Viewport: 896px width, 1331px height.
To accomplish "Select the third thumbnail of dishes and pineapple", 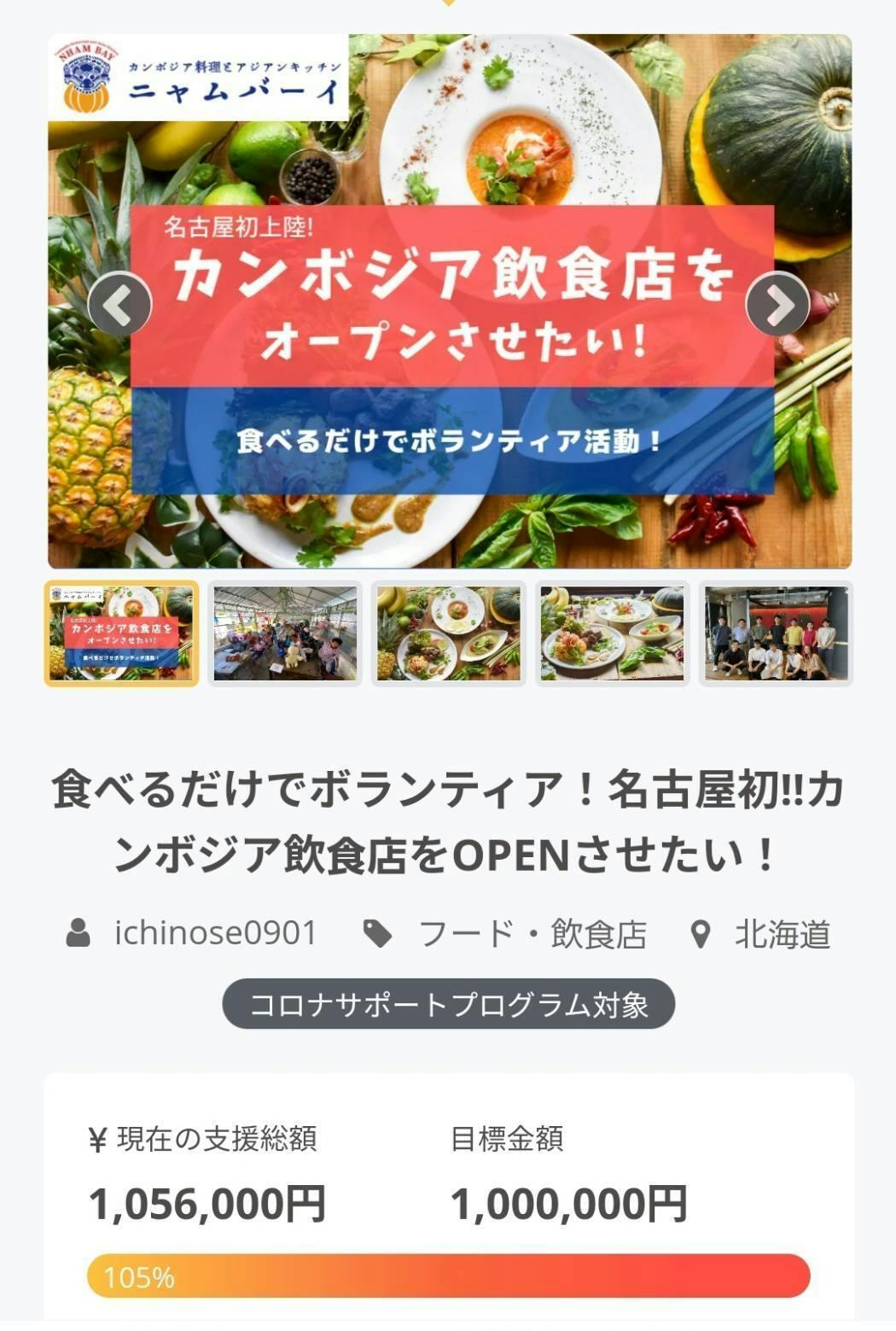I will 449,633.
